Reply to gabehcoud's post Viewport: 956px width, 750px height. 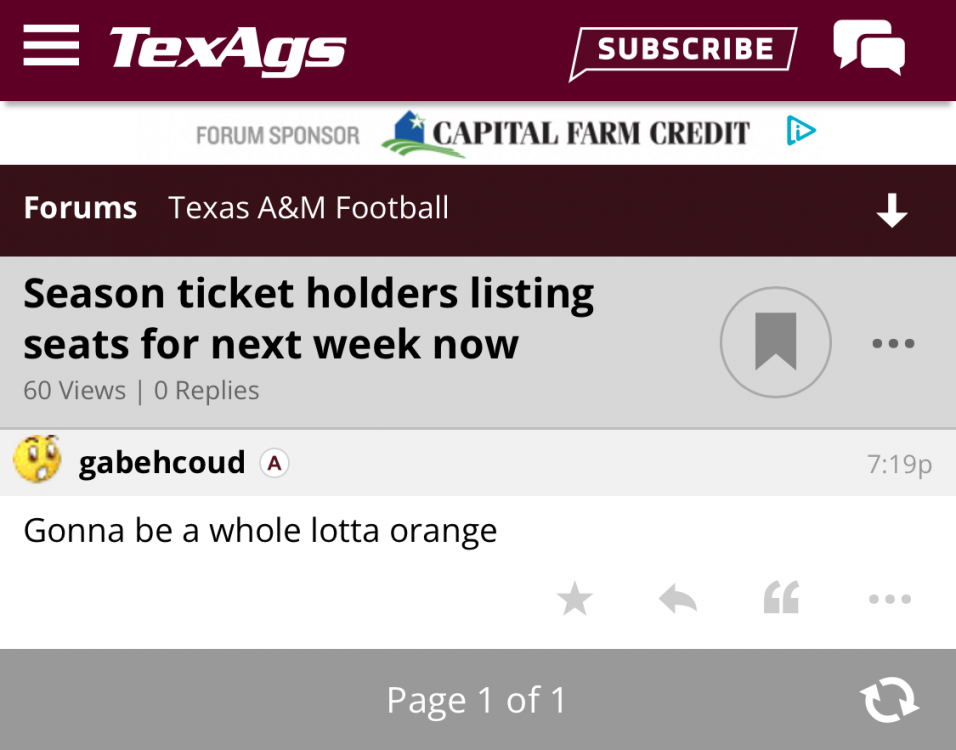678,600
